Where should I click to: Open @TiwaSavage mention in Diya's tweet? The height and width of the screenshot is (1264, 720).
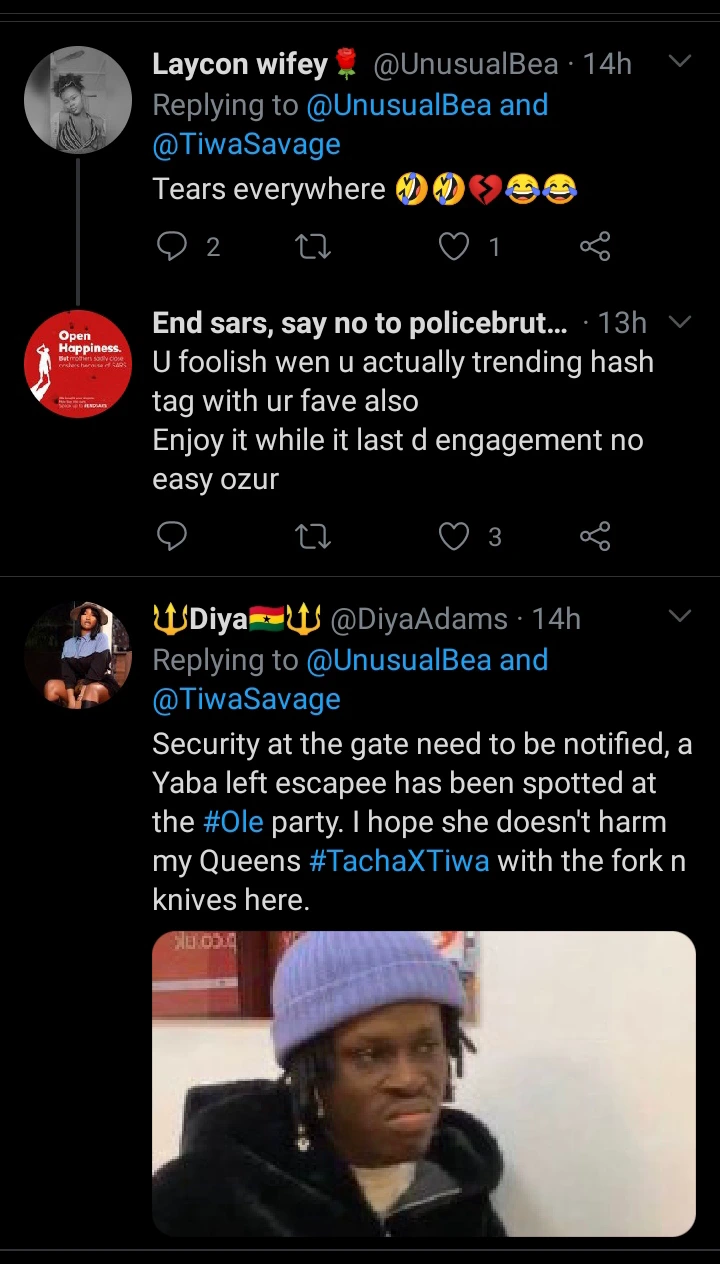coord(246,699)
